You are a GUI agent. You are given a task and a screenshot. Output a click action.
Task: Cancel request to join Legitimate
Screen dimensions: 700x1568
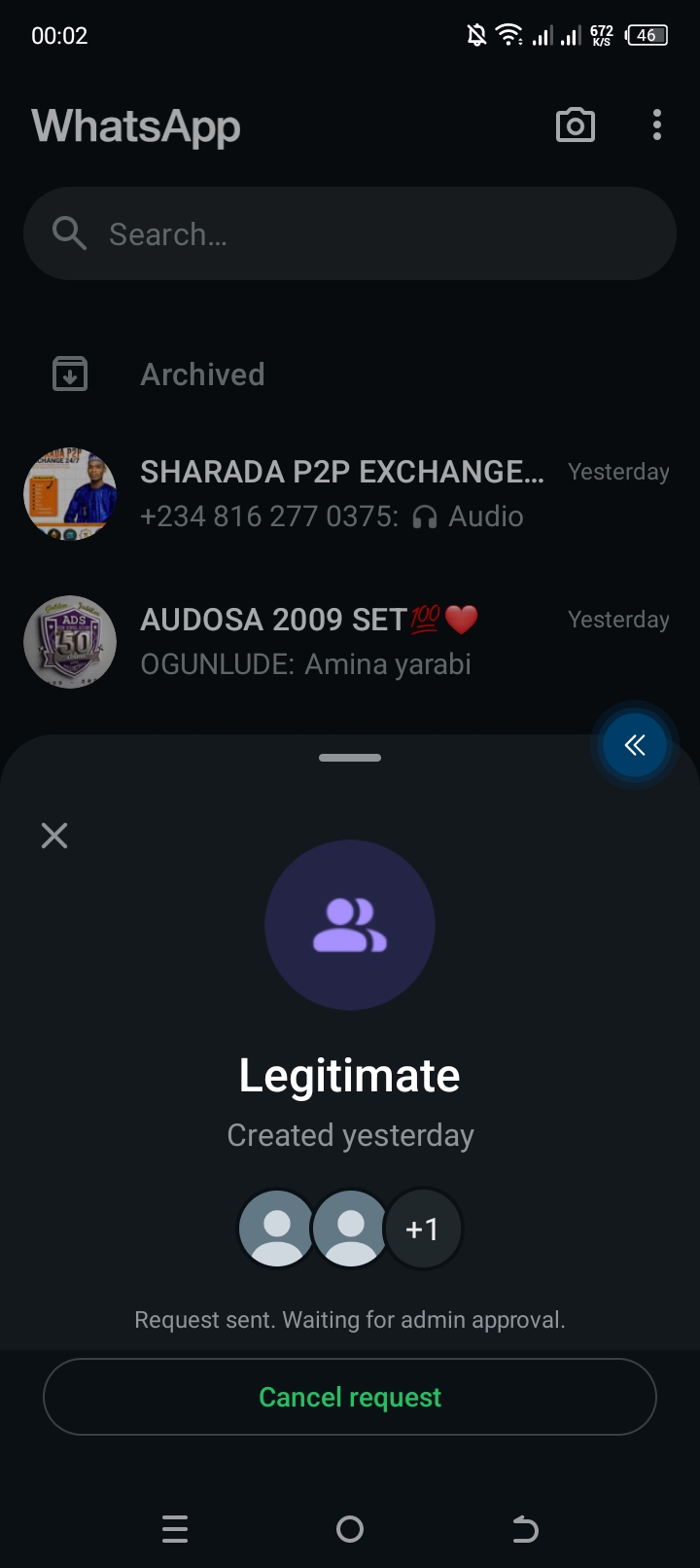click(x=350, y=1397)
